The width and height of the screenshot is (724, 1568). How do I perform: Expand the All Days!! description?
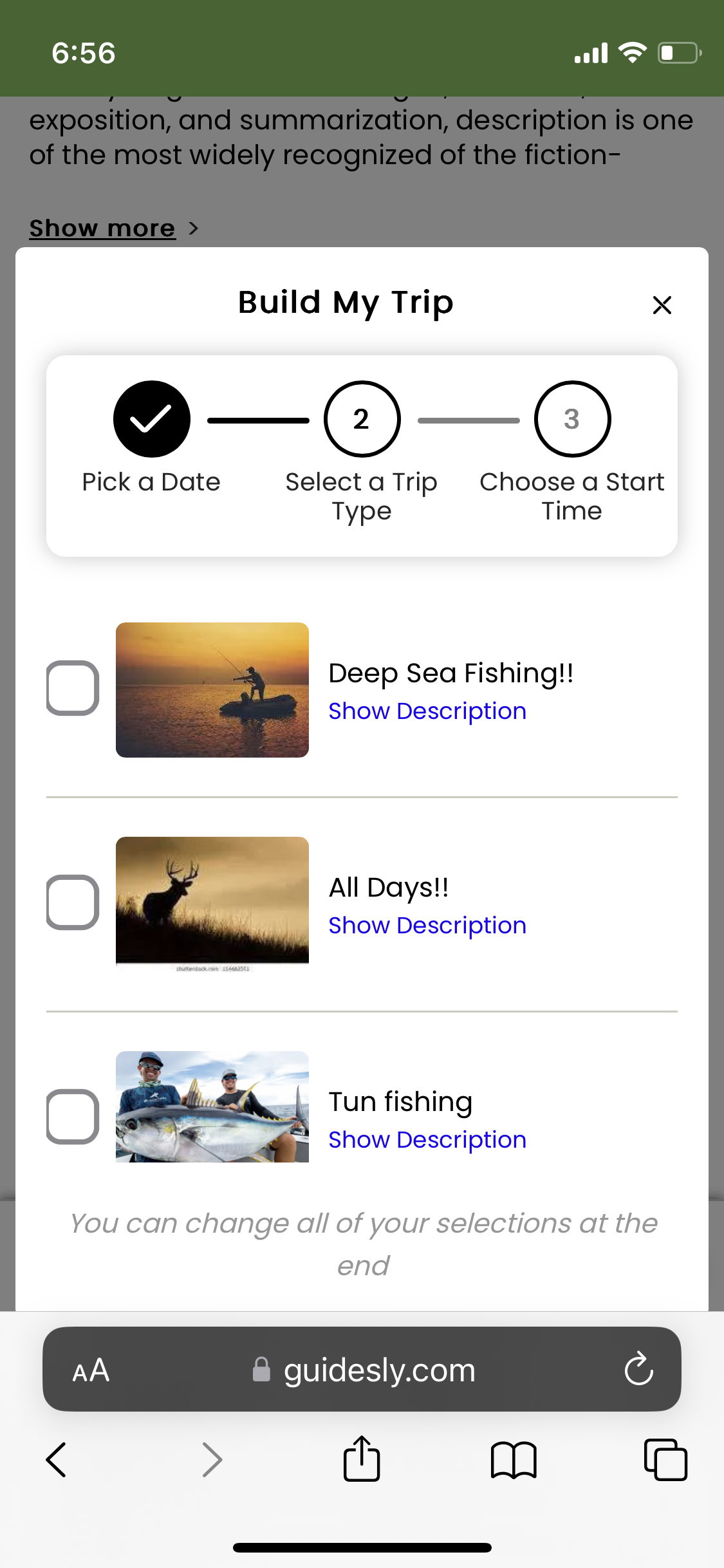tap(427, 926)
